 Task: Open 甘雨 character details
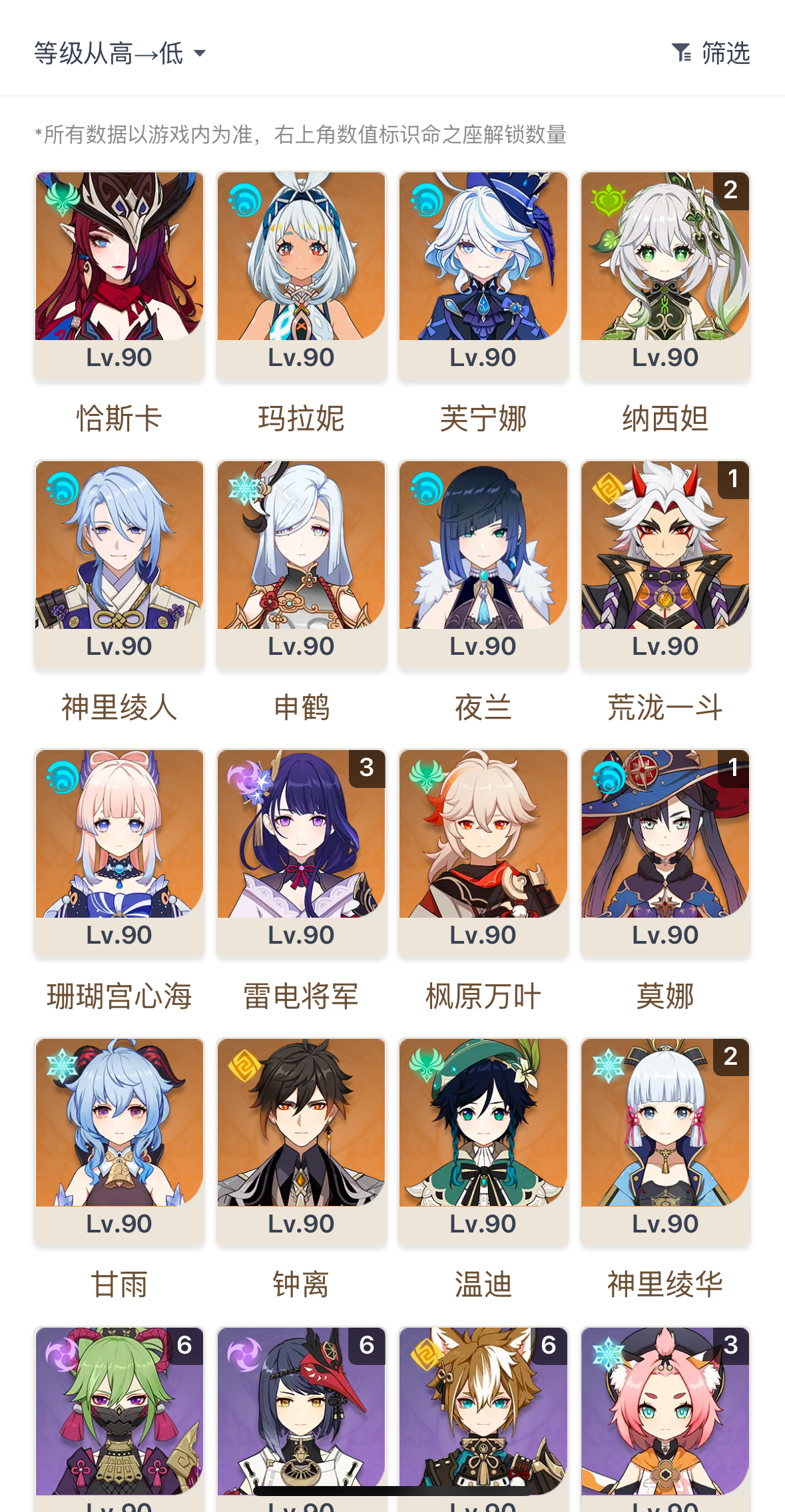click(x=120, y=1141)
